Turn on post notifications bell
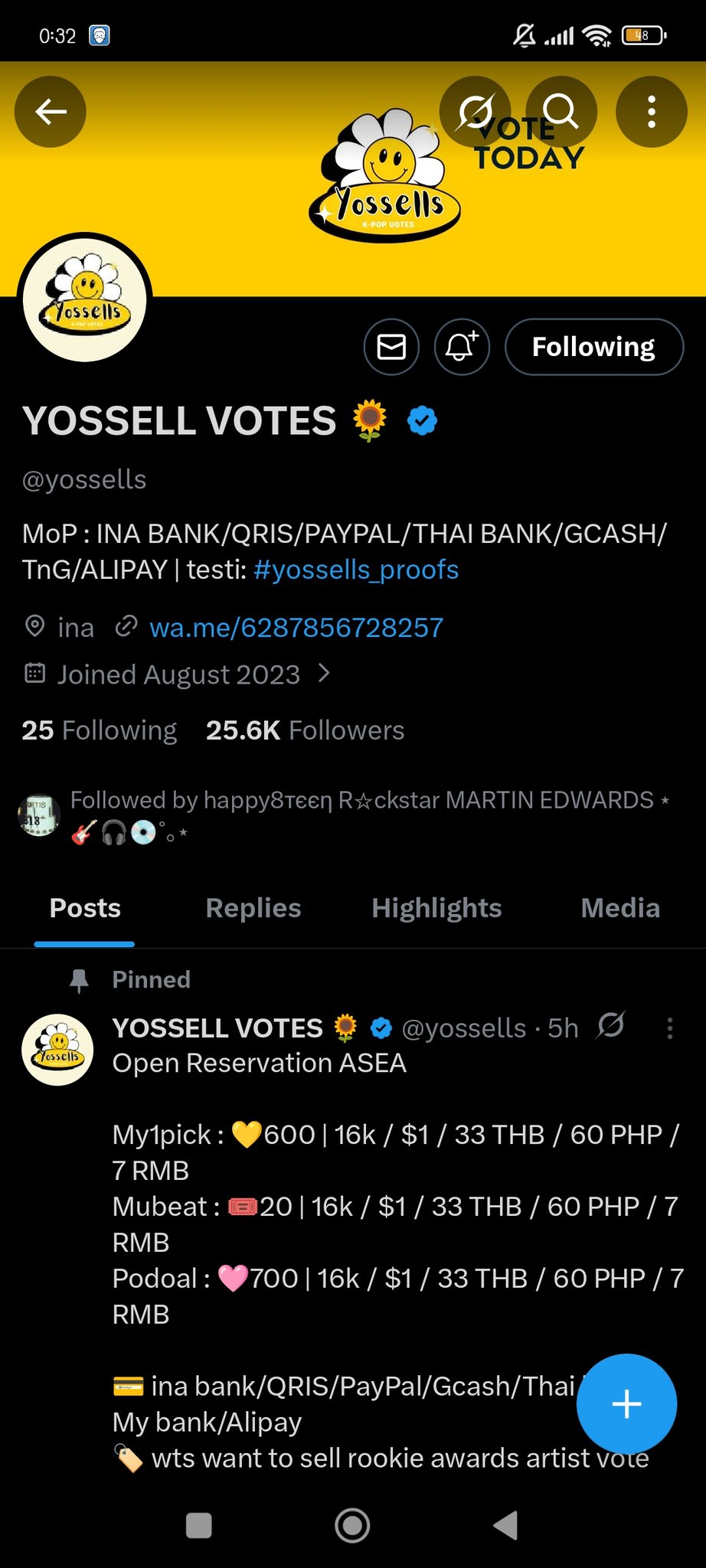Viewport: 706px width, 1568px height. coord(462,347)
